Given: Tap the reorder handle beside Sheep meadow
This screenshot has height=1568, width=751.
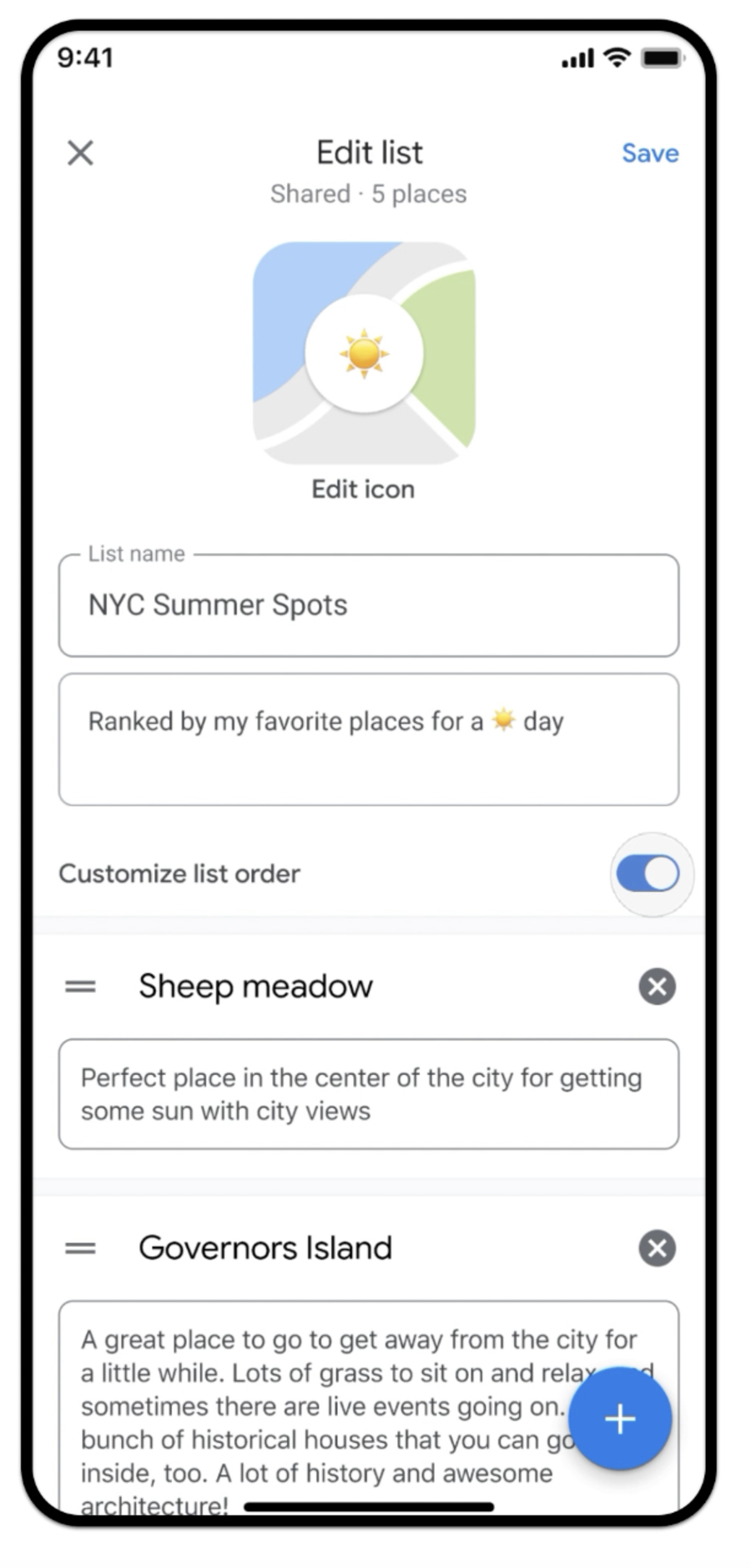Looking at the screenshot, I should [80, 986].
